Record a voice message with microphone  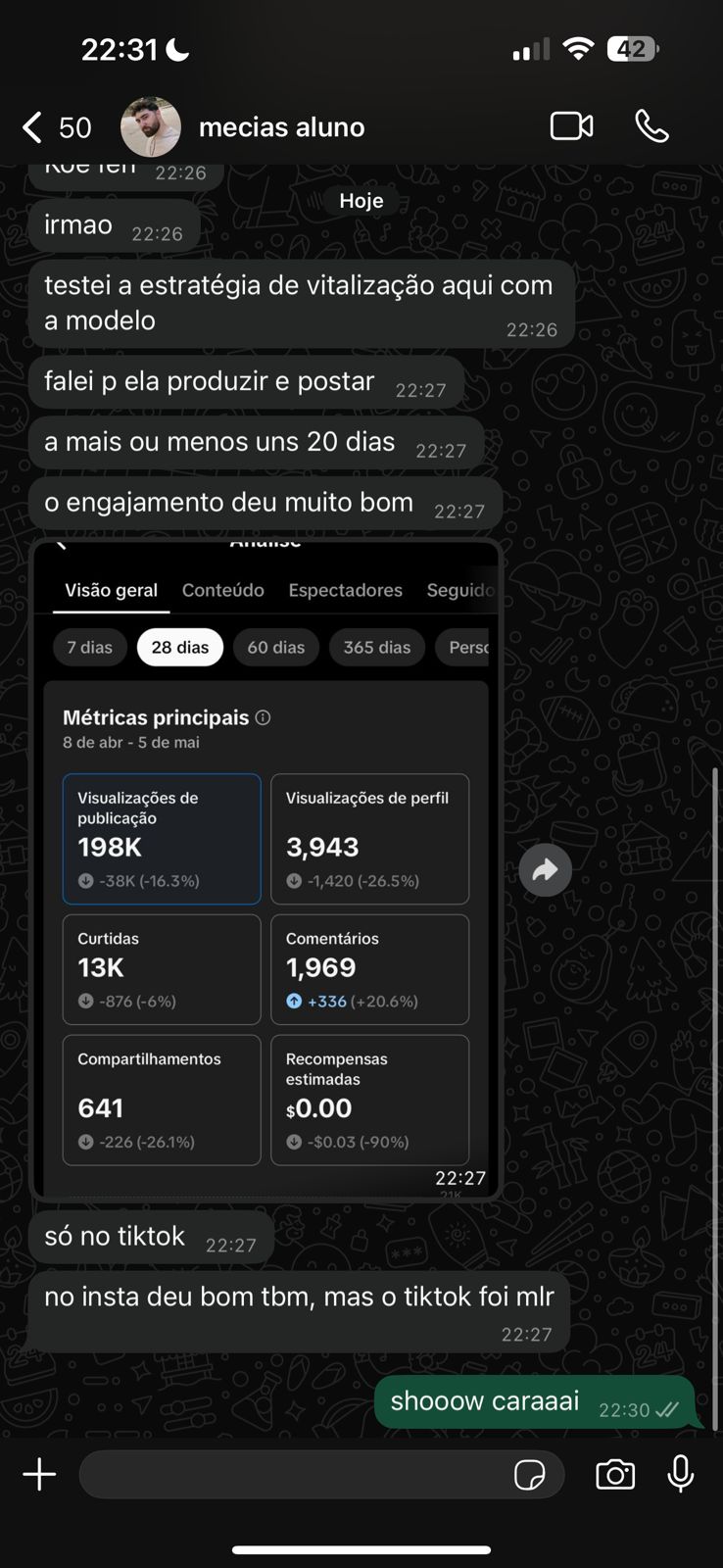681,1474
